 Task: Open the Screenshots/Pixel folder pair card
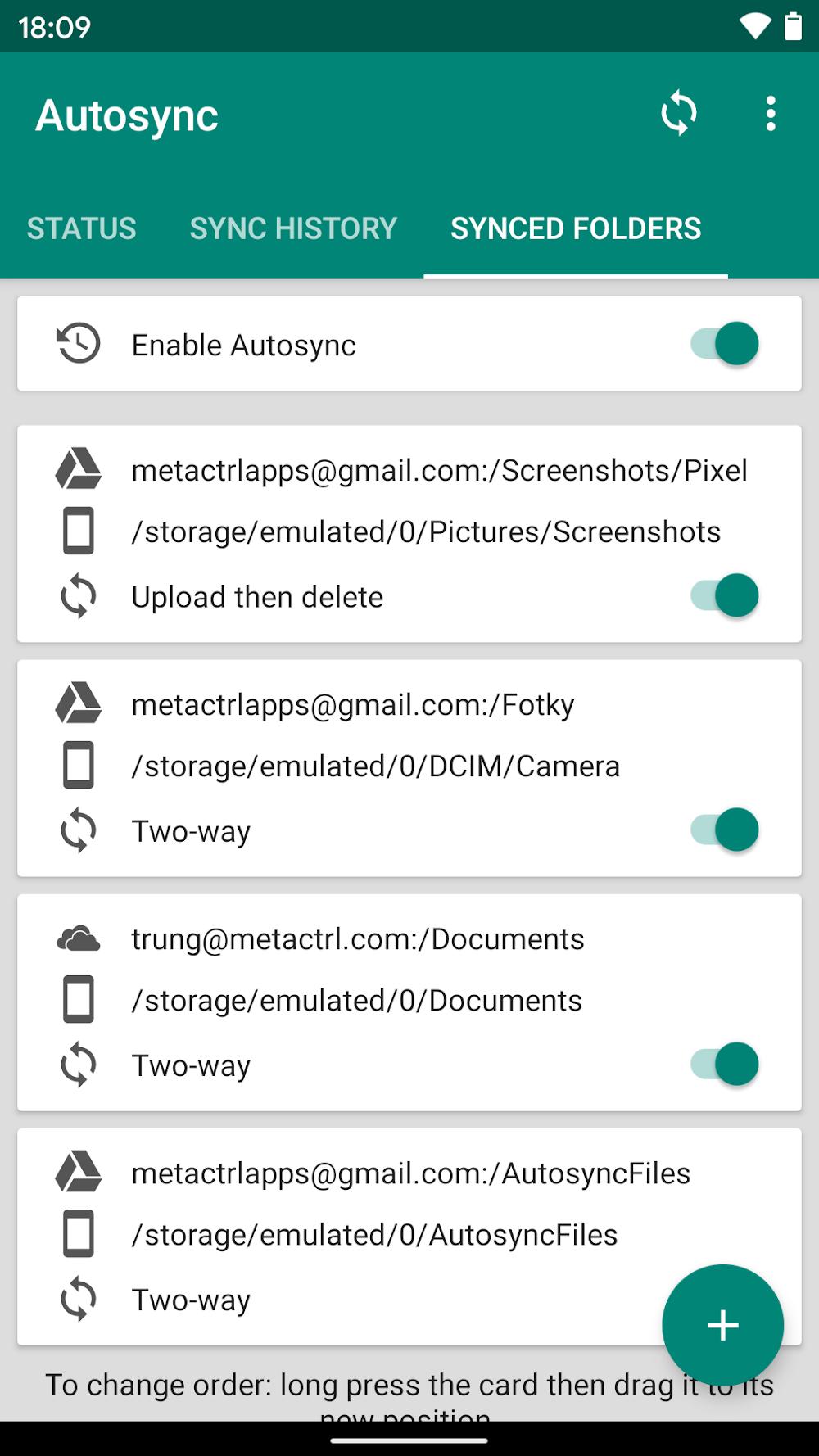click(409, 533)
